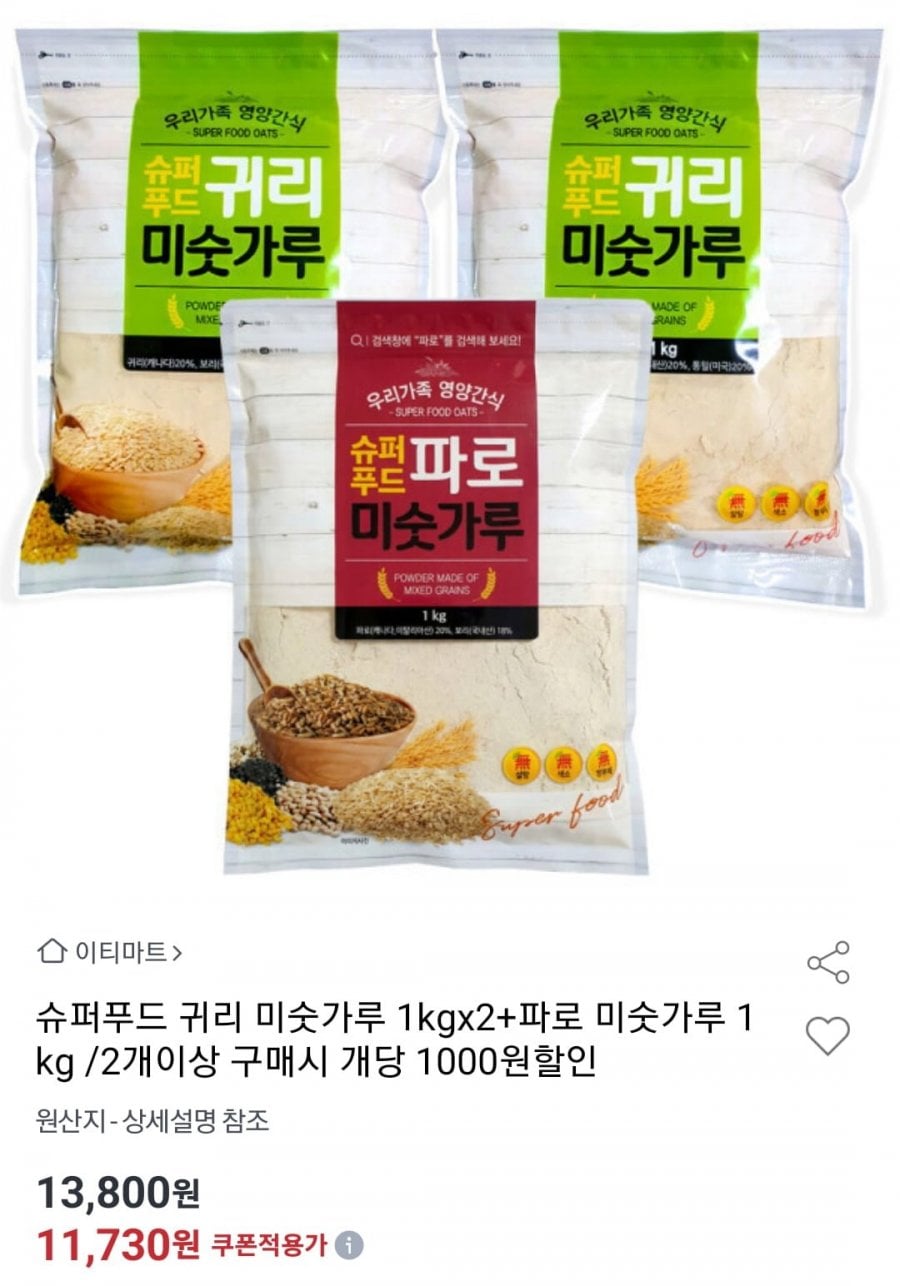The width and height of the screenshot is (900, 1286).
Task: Show coupon price info details
Action: point(349,1246)
